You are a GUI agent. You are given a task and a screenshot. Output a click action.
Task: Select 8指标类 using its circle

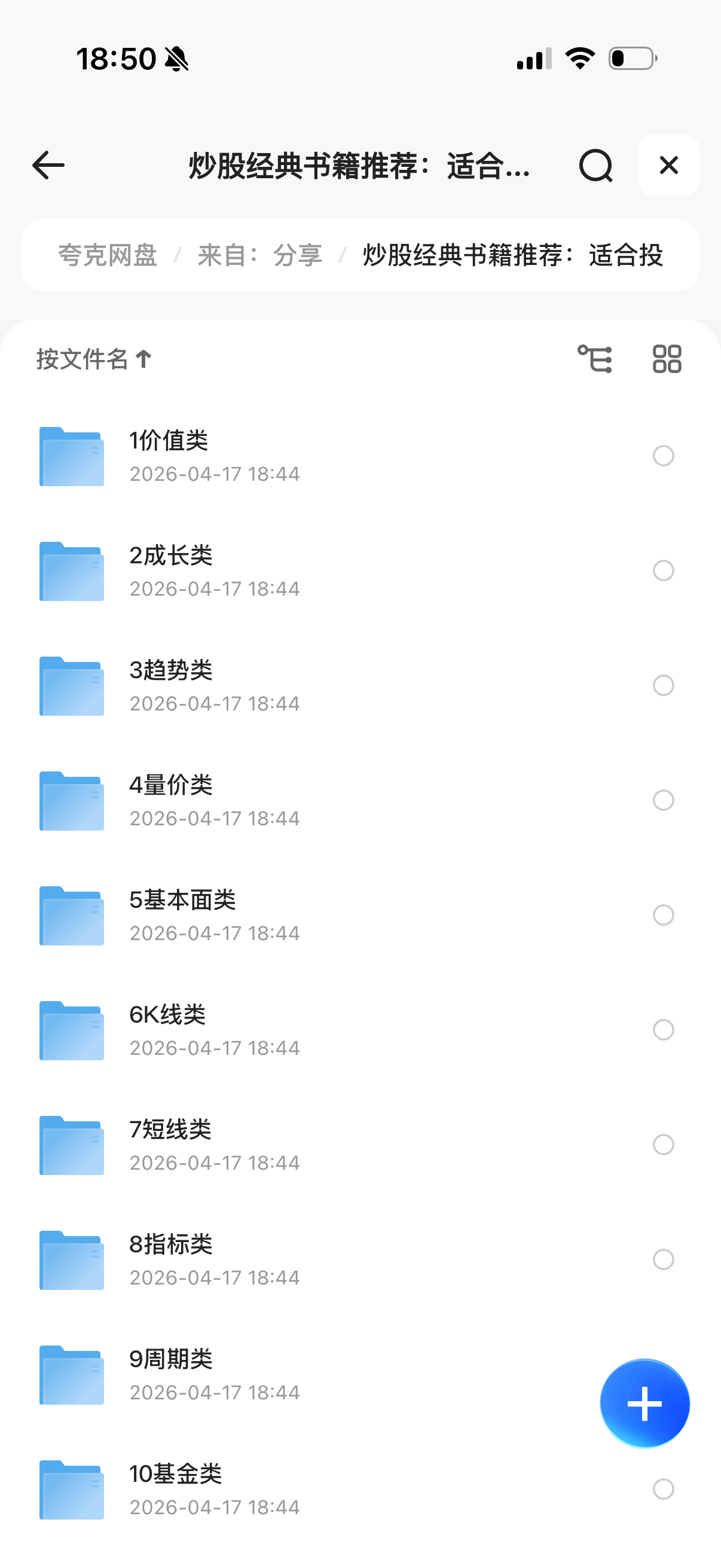point(663,1259)
